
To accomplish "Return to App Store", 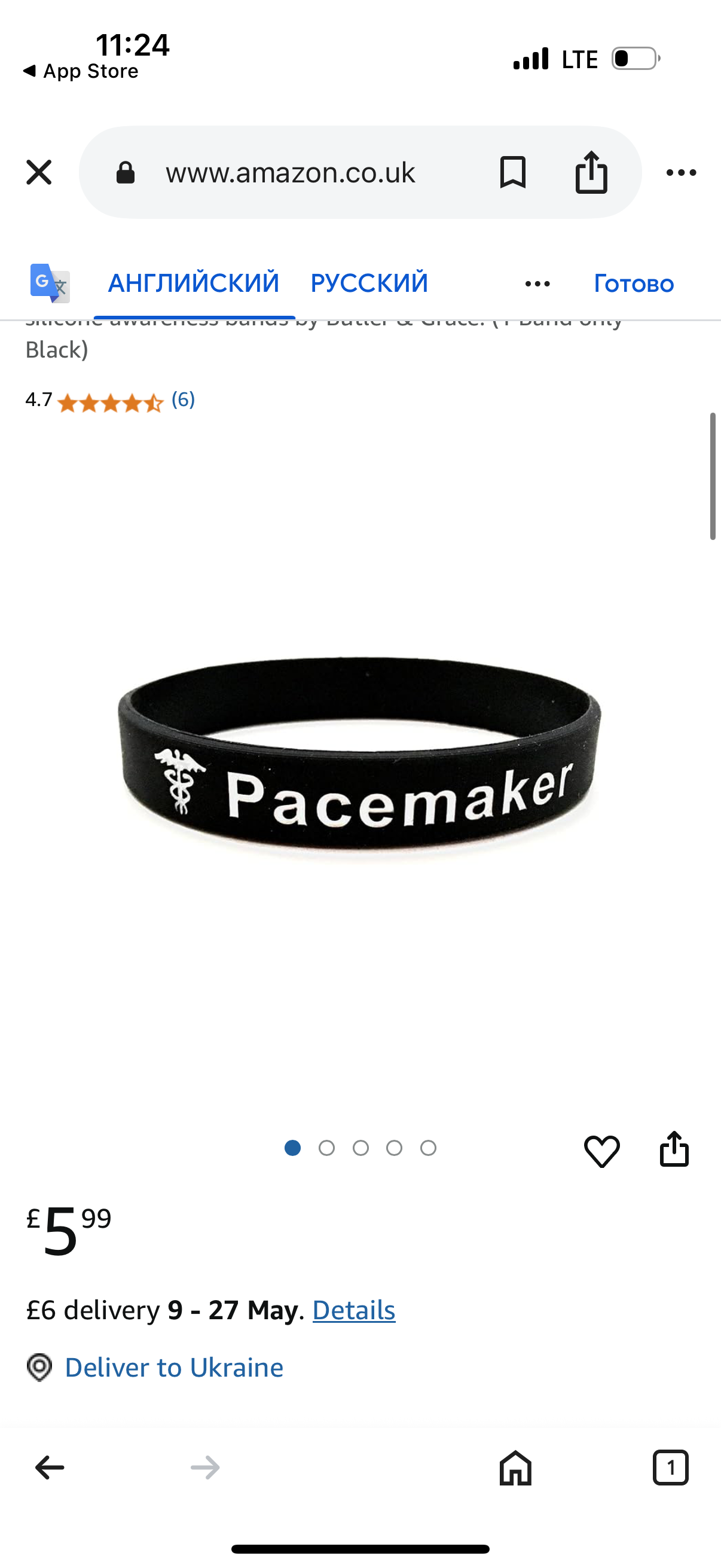I will pos(80,71).
